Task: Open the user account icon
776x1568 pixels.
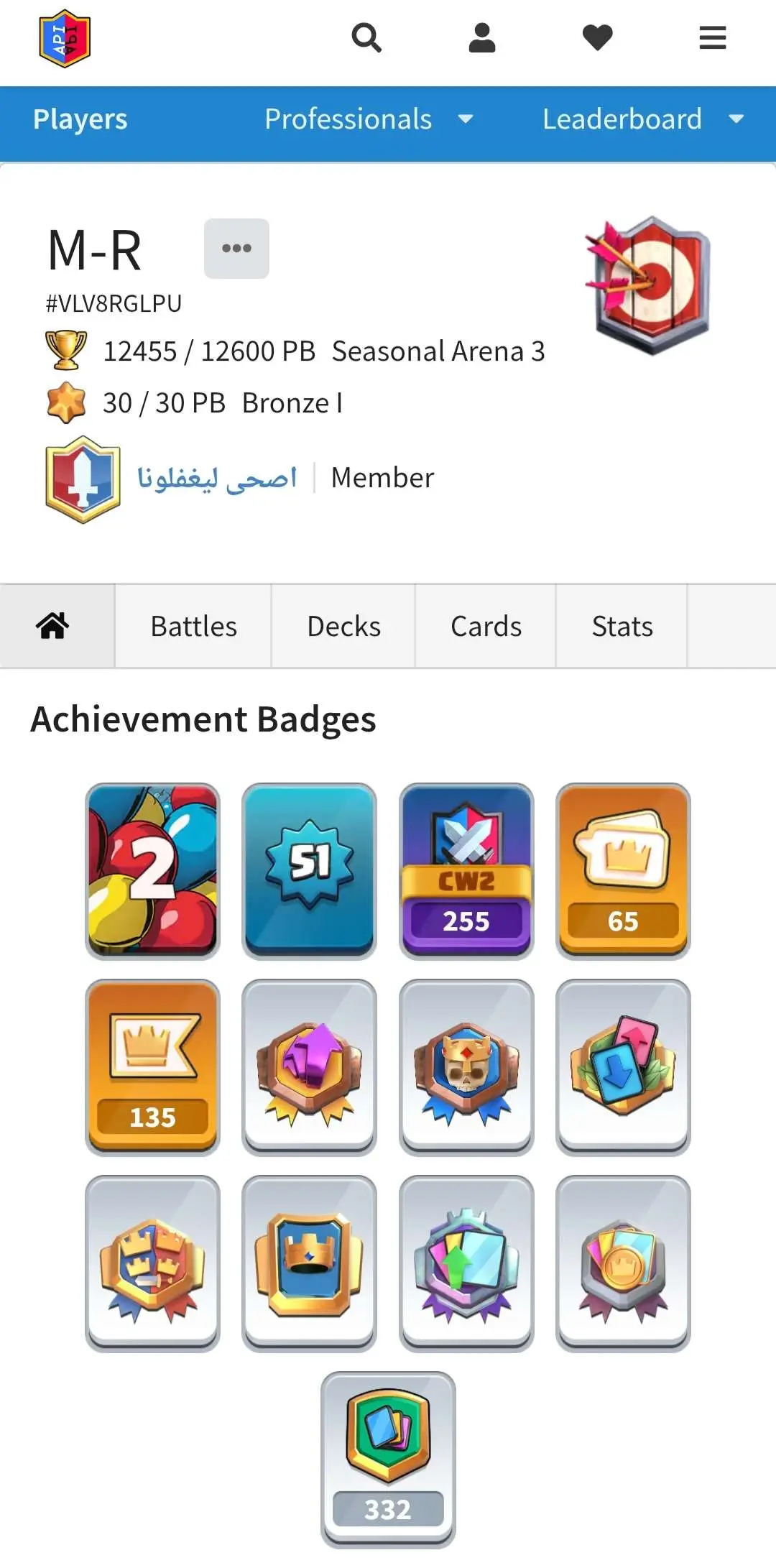Action: tap(482, 38)
